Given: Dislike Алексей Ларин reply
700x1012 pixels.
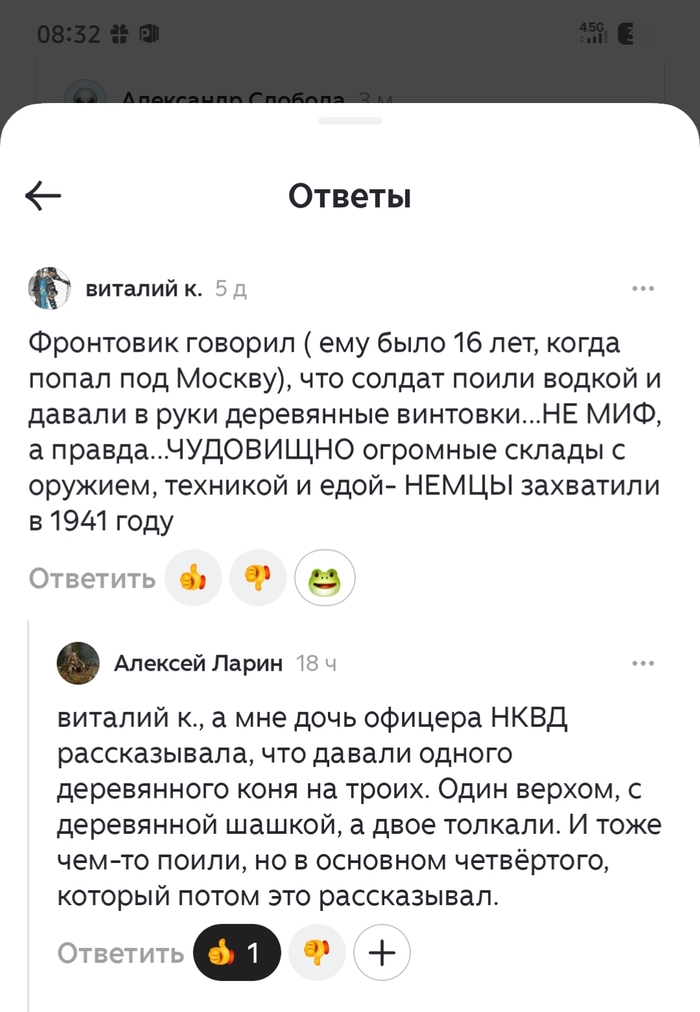Looking at the screenshot, I should coord(317,953).
